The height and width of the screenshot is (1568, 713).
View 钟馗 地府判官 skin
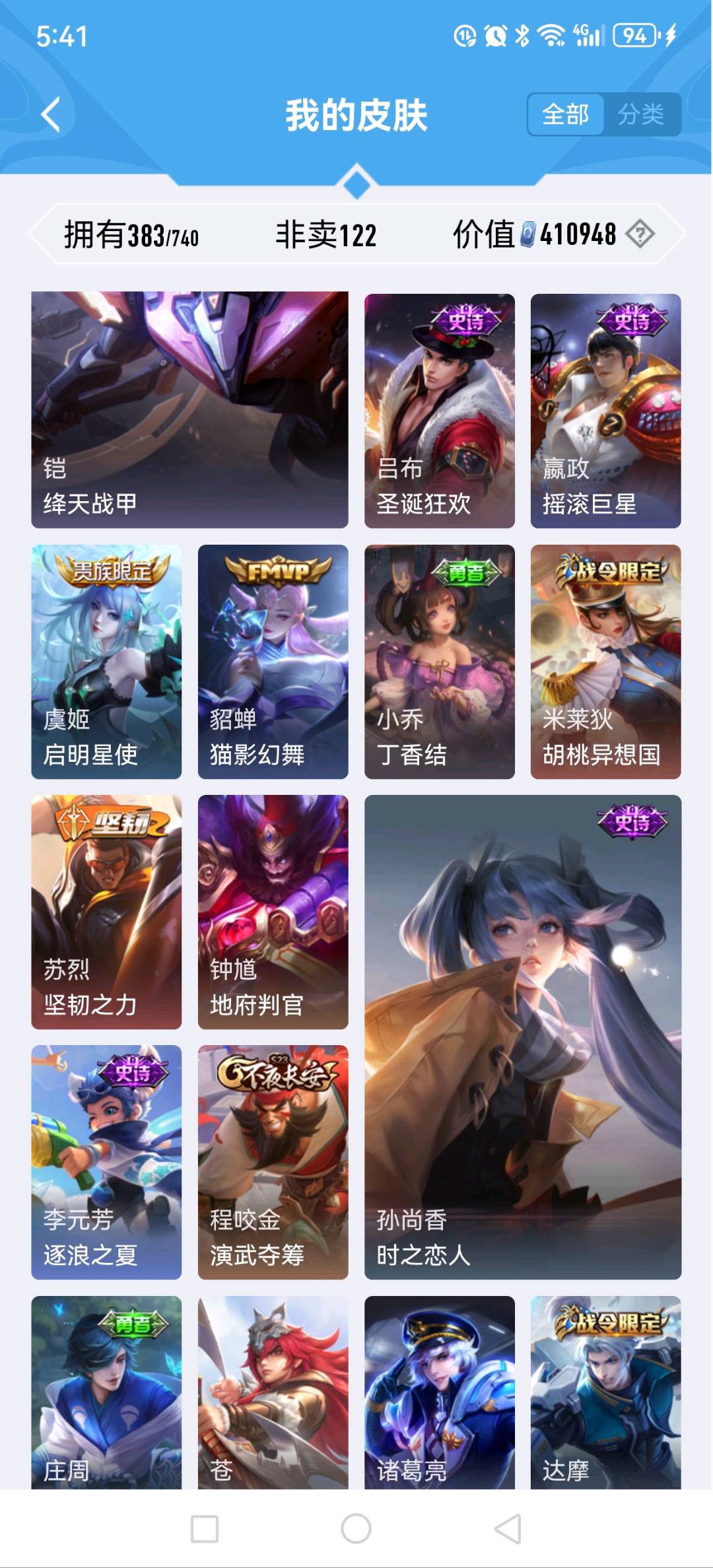273,911
